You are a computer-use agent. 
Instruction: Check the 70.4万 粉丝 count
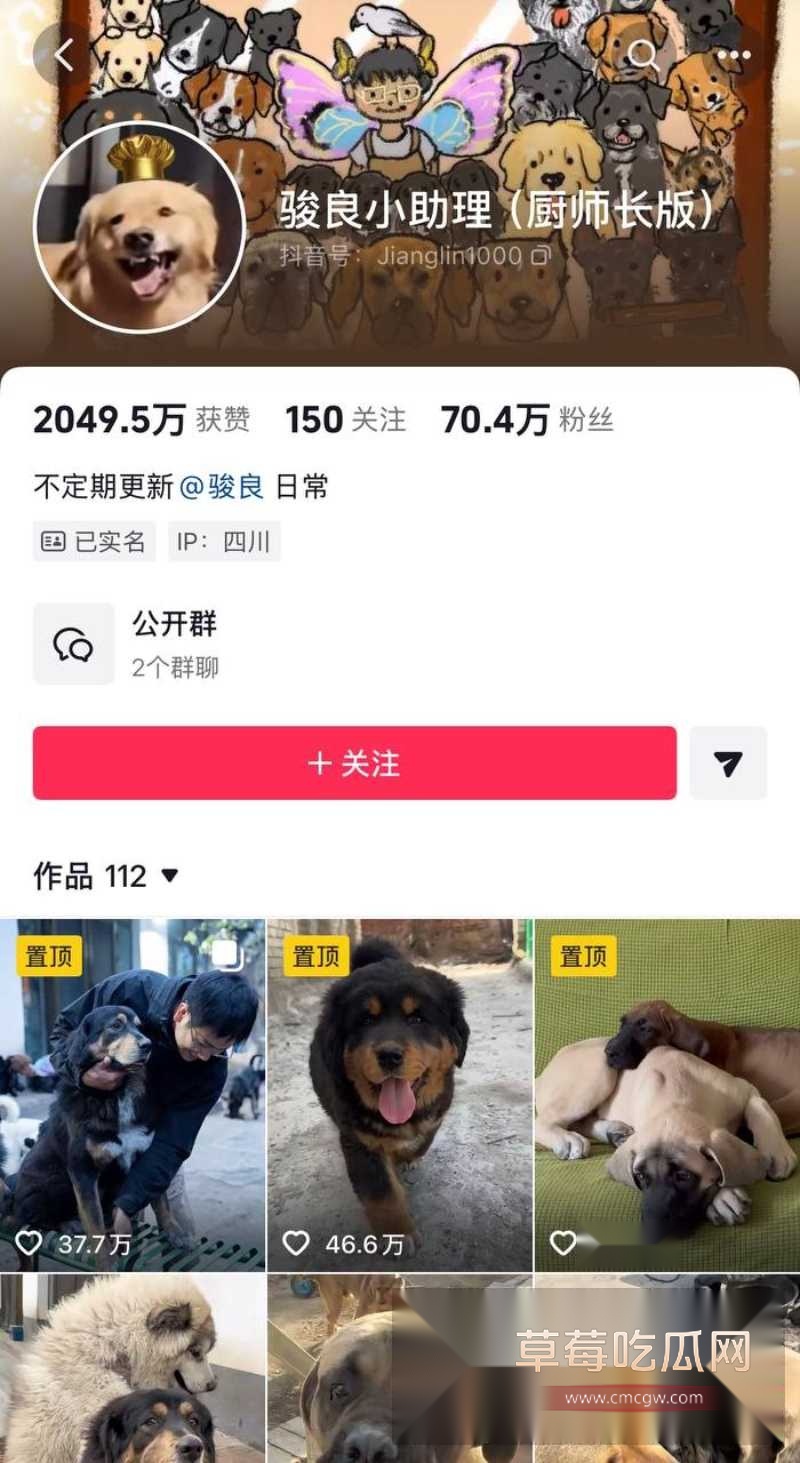[x=527, y=419]
